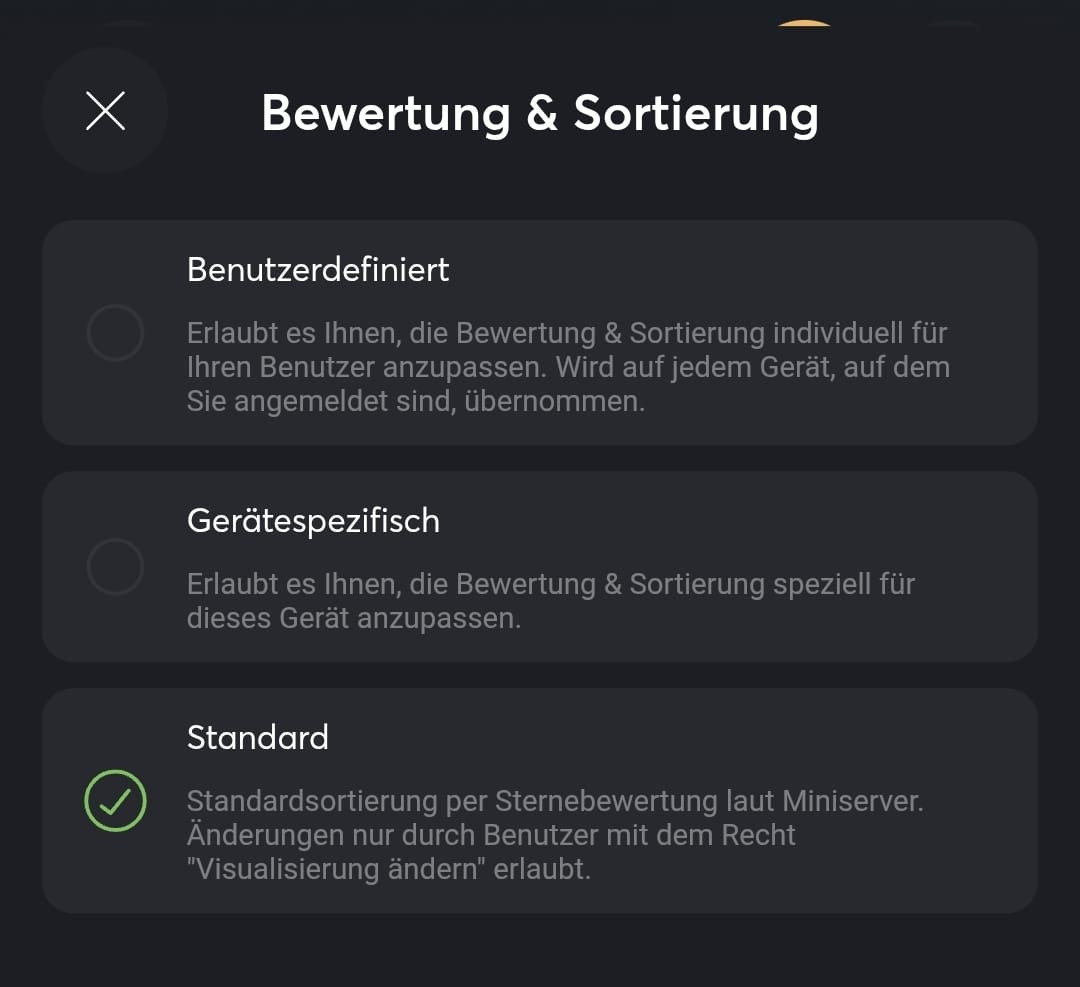Close the Bewertung & Sortierung dialog

[x=105, y=111]
